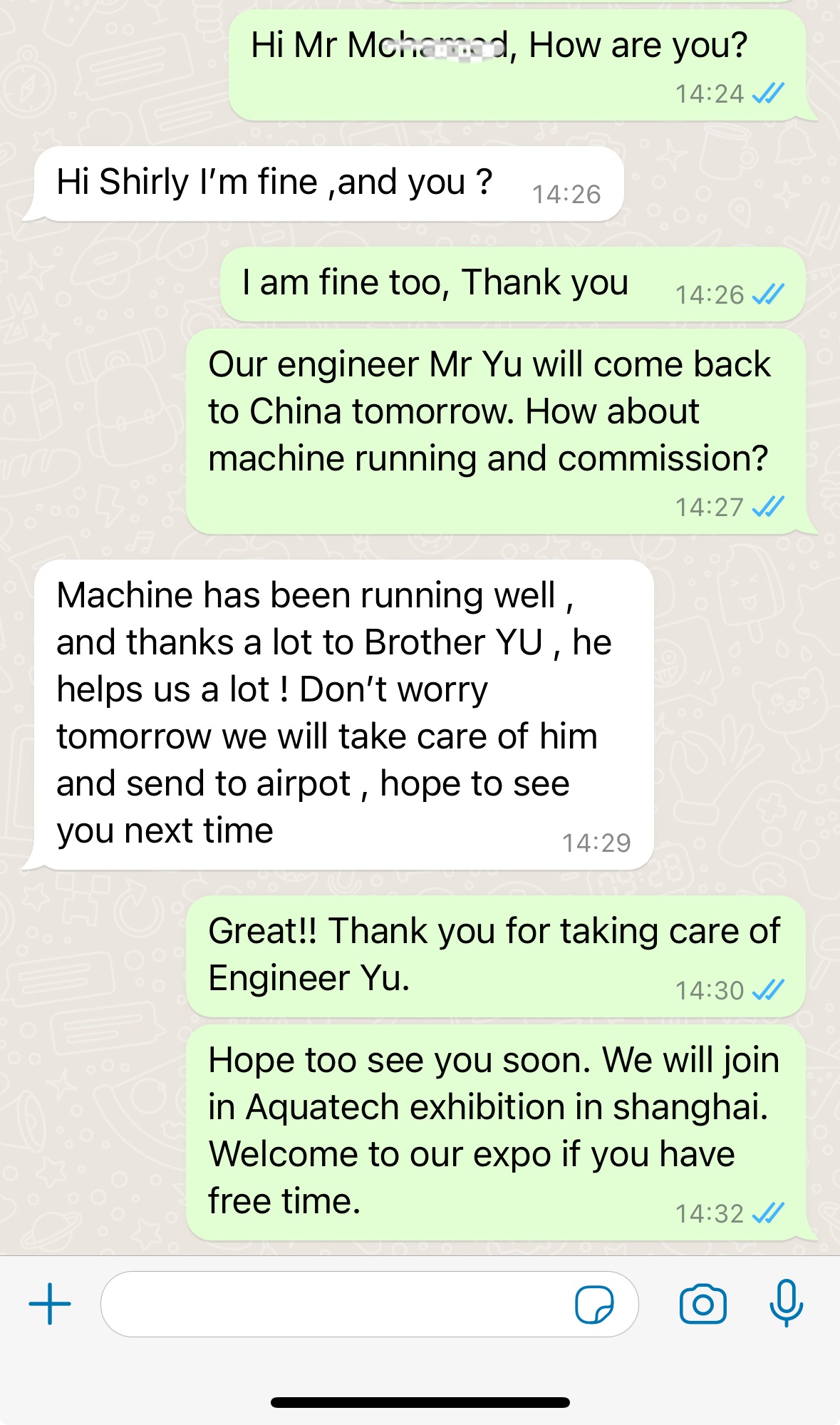This screenshot has height=1425, width=840.
Task: Open the camera to take a photo
Action: pyautogui.click(x=703, y=1304)
